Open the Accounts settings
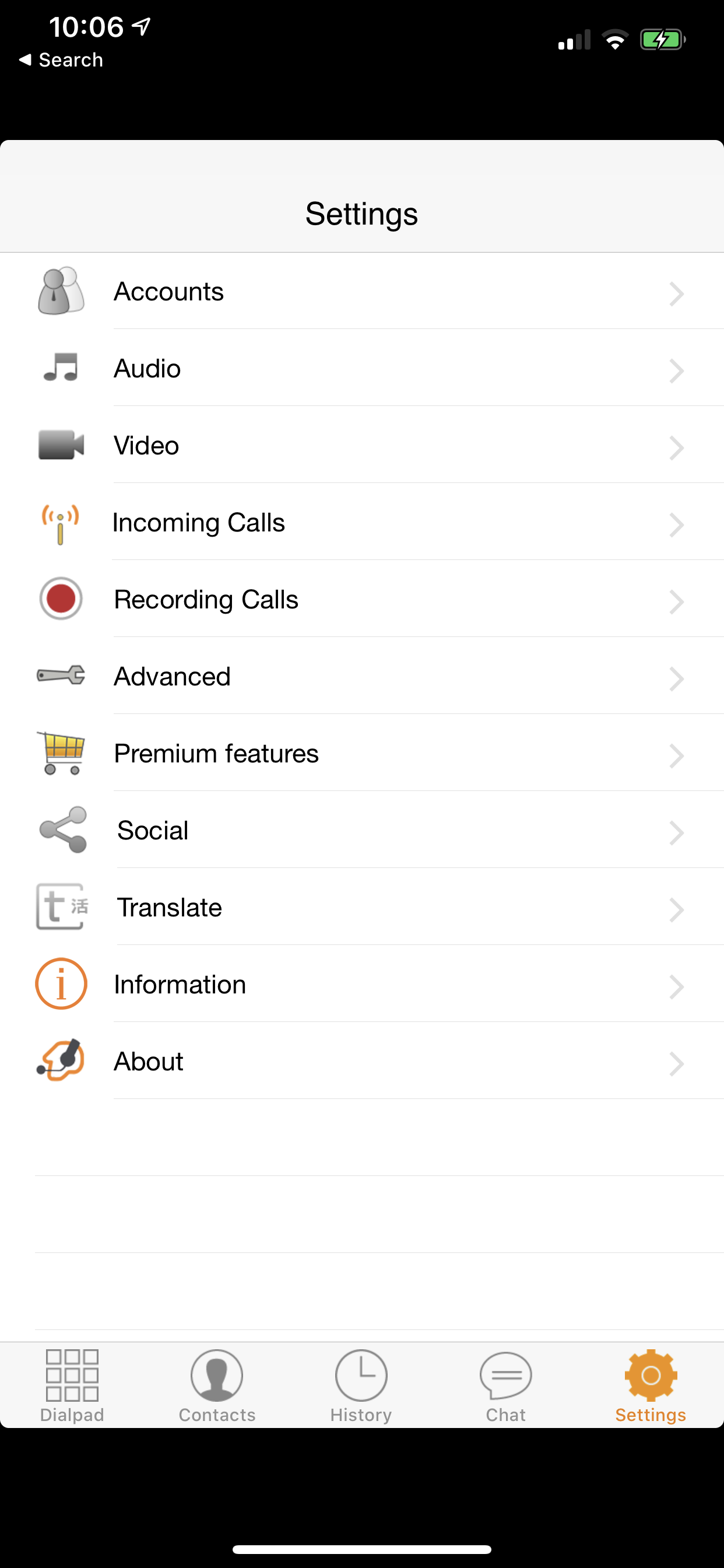This screenshot has height=1568, width=724. (x=362, y=291)
